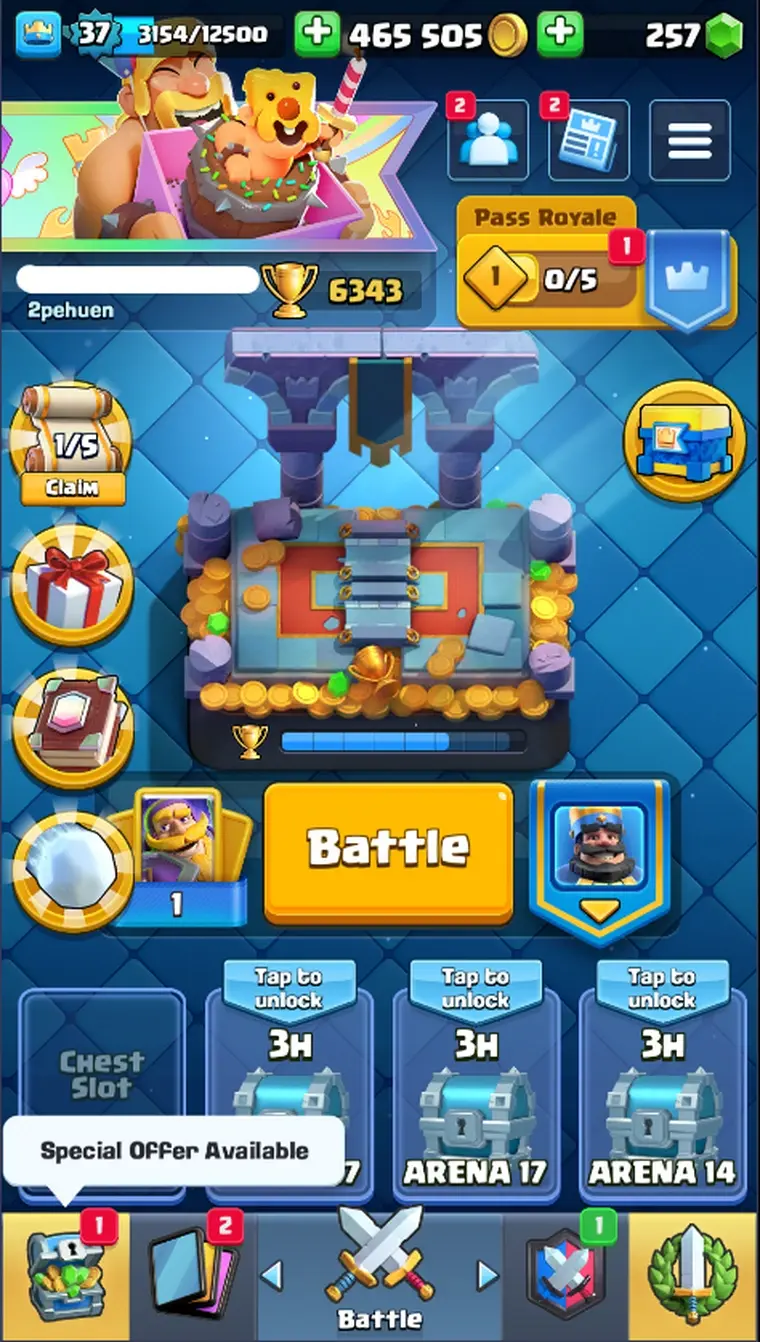
Task: Open the hamburger menu
Action: 689,141
